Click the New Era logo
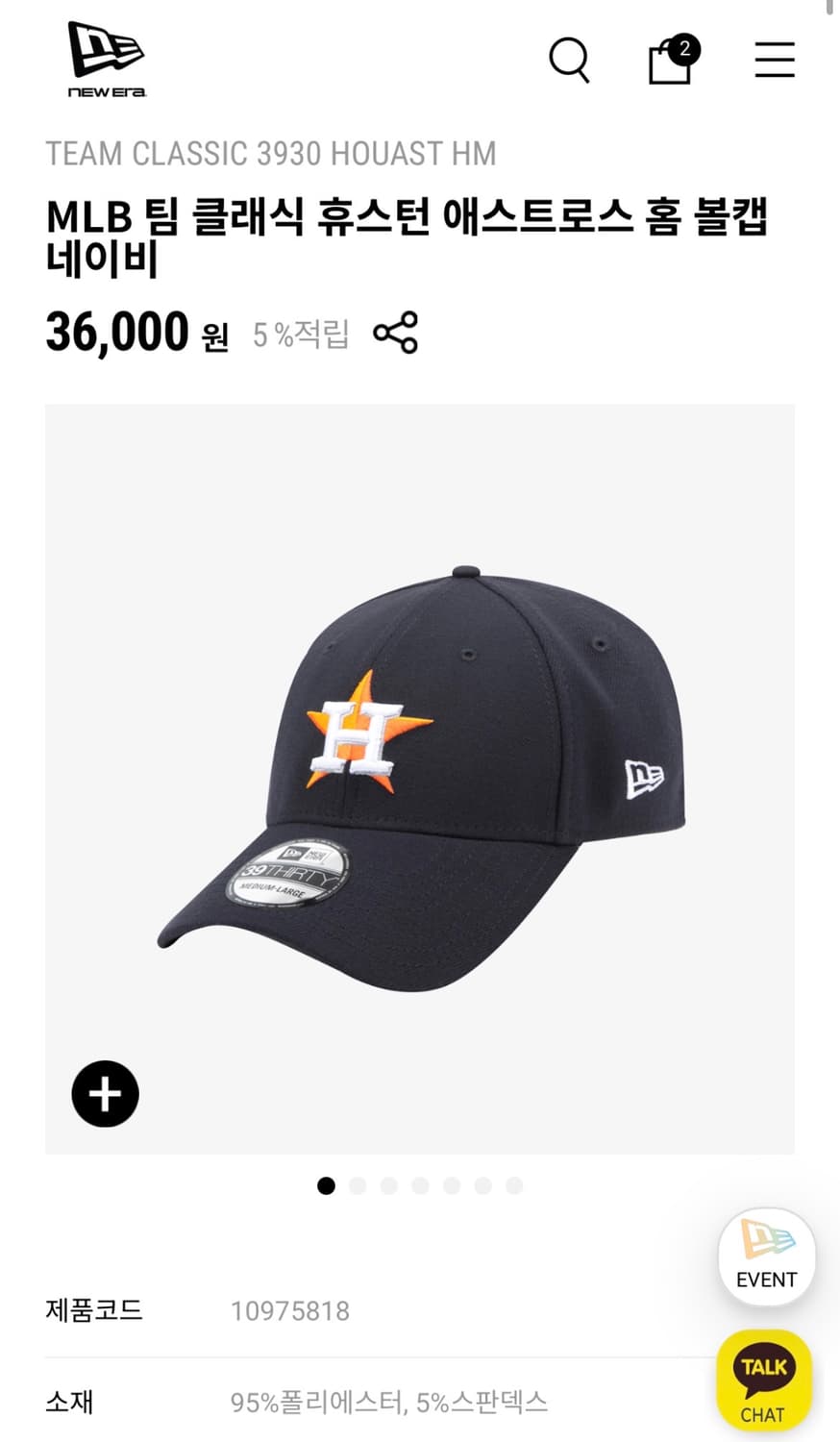840x1442 pixels. tap(106, 58)
